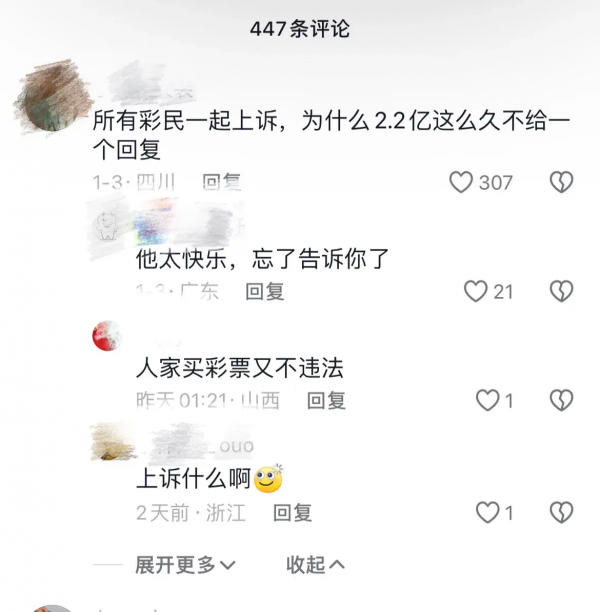Open the profile of the 2.2亿 commenter
600x612 pixels.
[x=52, y=96]
